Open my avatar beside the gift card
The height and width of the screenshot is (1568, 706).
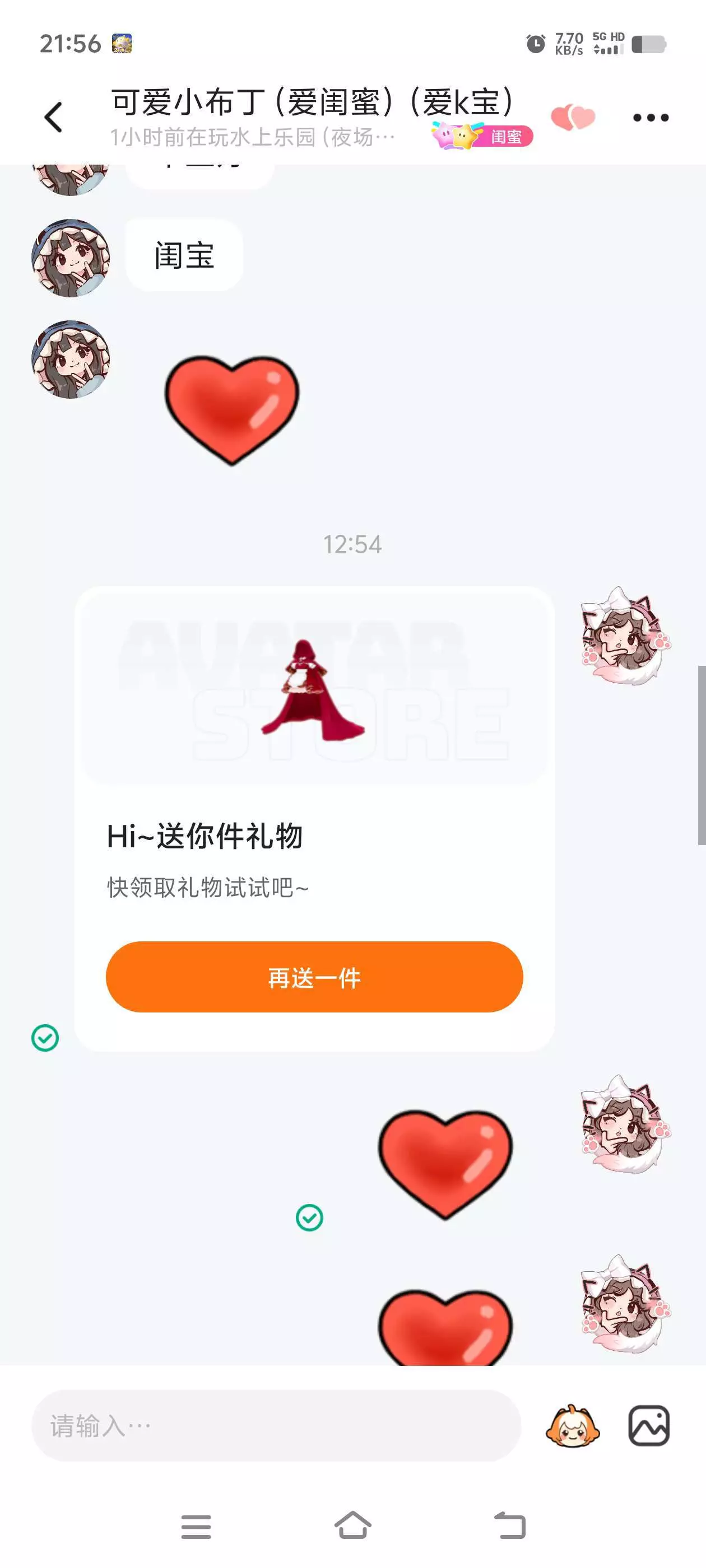click(x=625, y=636)
